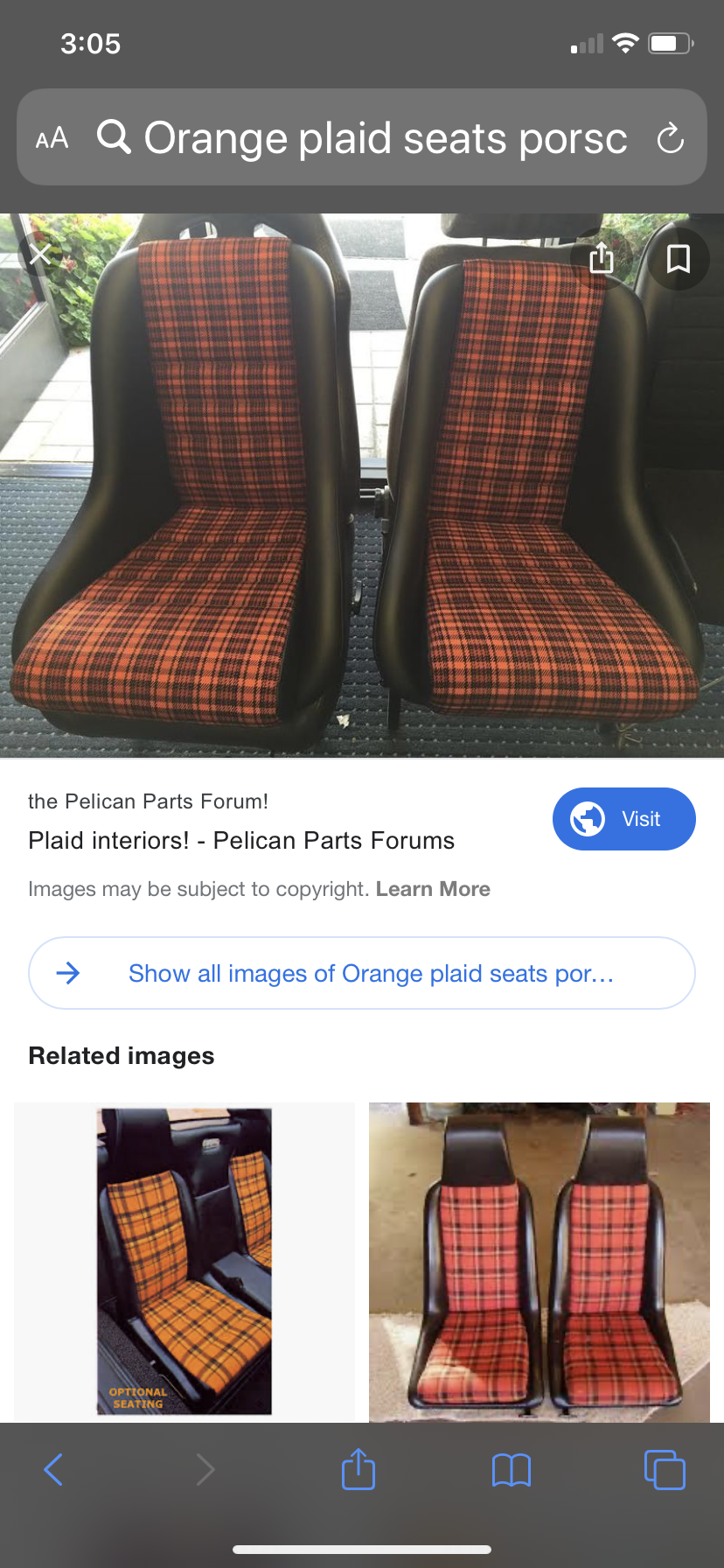Go back to the previous page

tap(53, 1469)
